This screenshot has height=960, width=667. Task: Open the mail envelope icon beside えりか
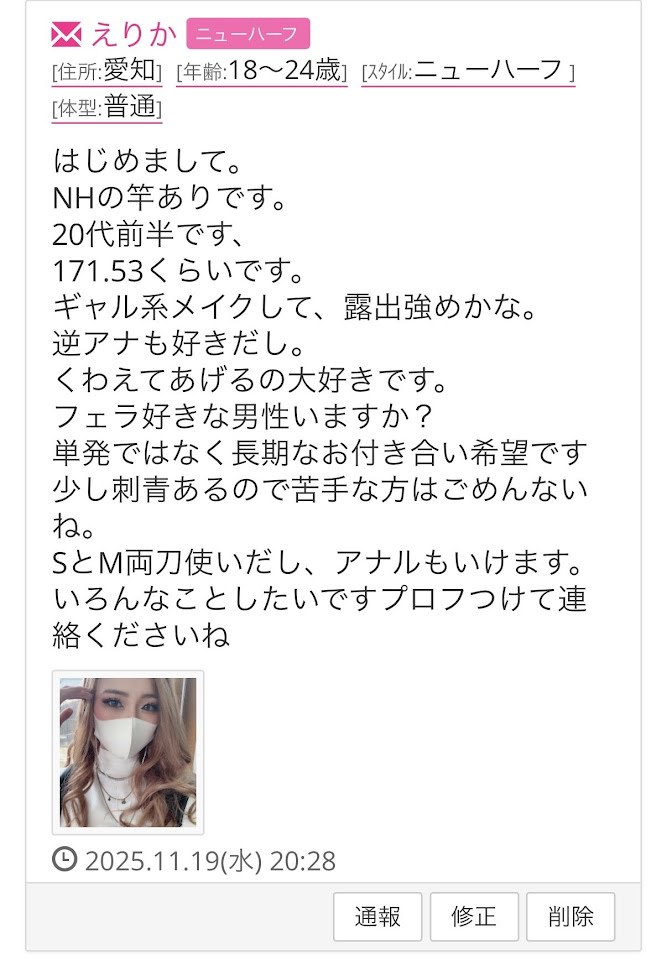coord(66,34)
